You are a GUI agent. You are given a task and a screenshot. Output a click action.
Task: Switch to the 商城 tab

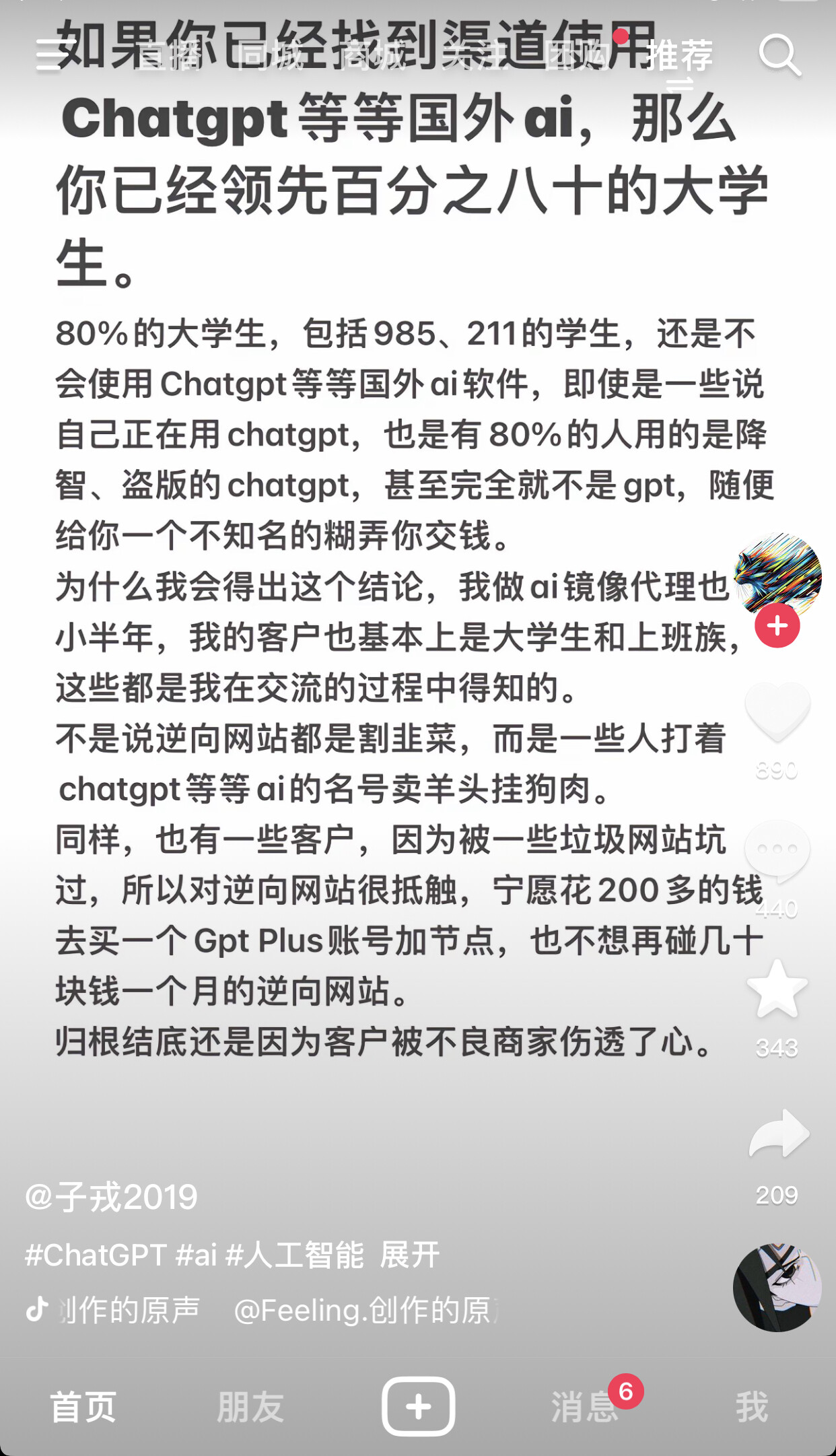(x=374, y=56)
